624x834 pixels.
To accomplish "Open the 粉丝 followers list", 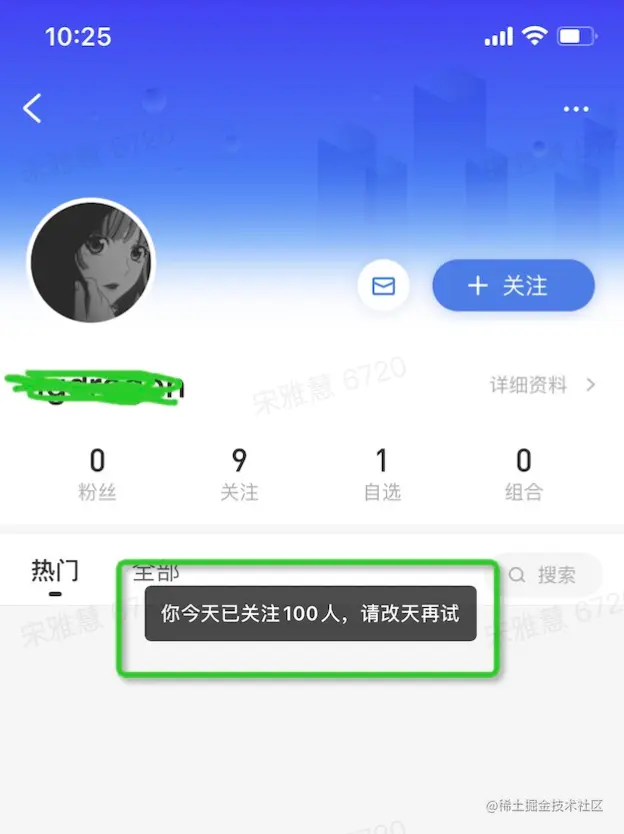I will tap(97, 474).
